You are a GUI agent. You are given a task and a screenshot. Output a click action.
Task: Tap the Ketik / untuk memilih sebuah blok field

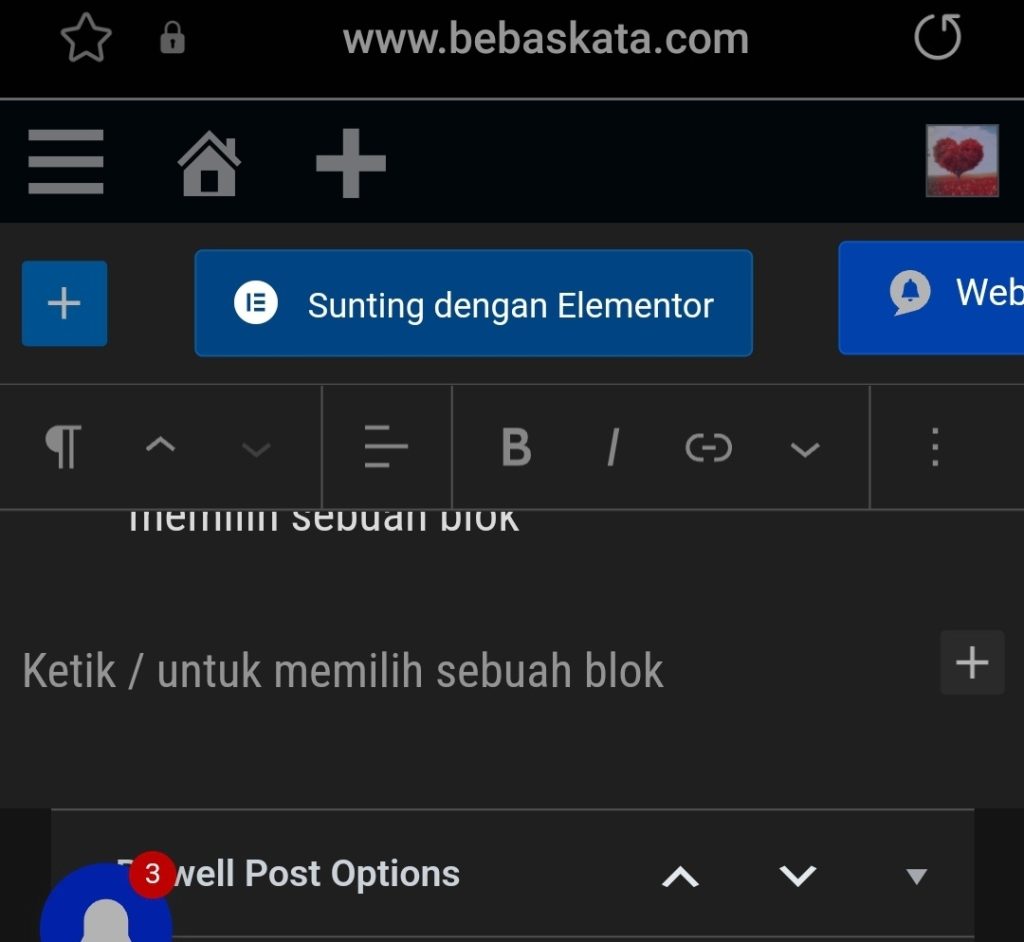pyautogui.click(x=343, y=671)
